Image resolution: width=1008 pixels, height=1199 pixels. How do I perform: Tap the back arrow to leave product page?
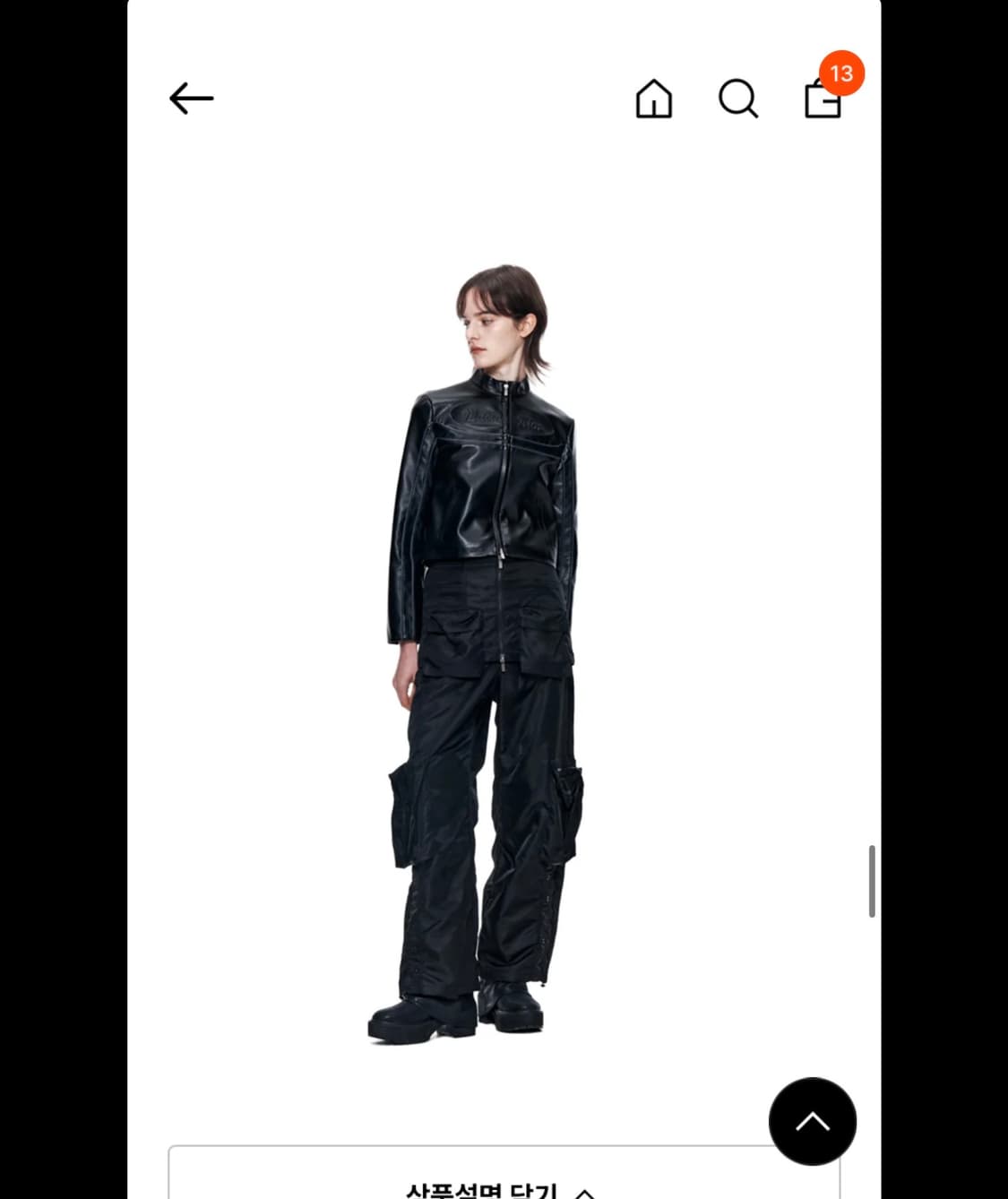coord(191,99)
